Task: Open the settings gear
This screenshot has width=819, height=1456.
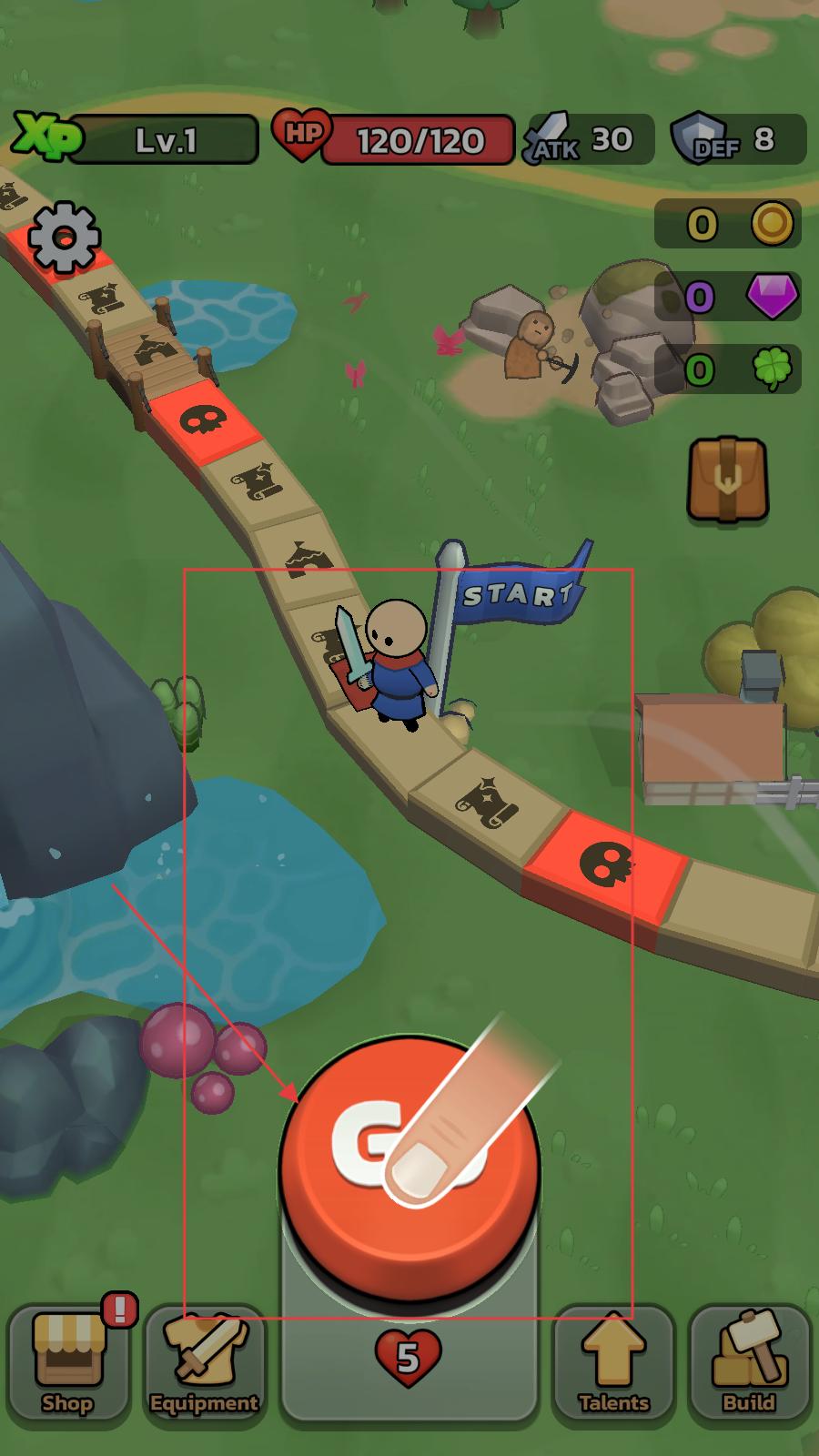Action: pyautogui.click(x=64, y=238)
